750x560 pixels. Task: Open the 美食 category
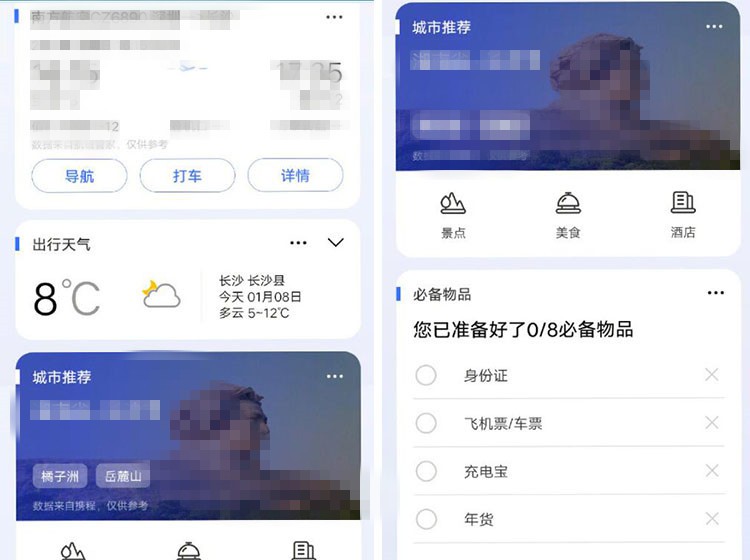[x=568, y=214]
